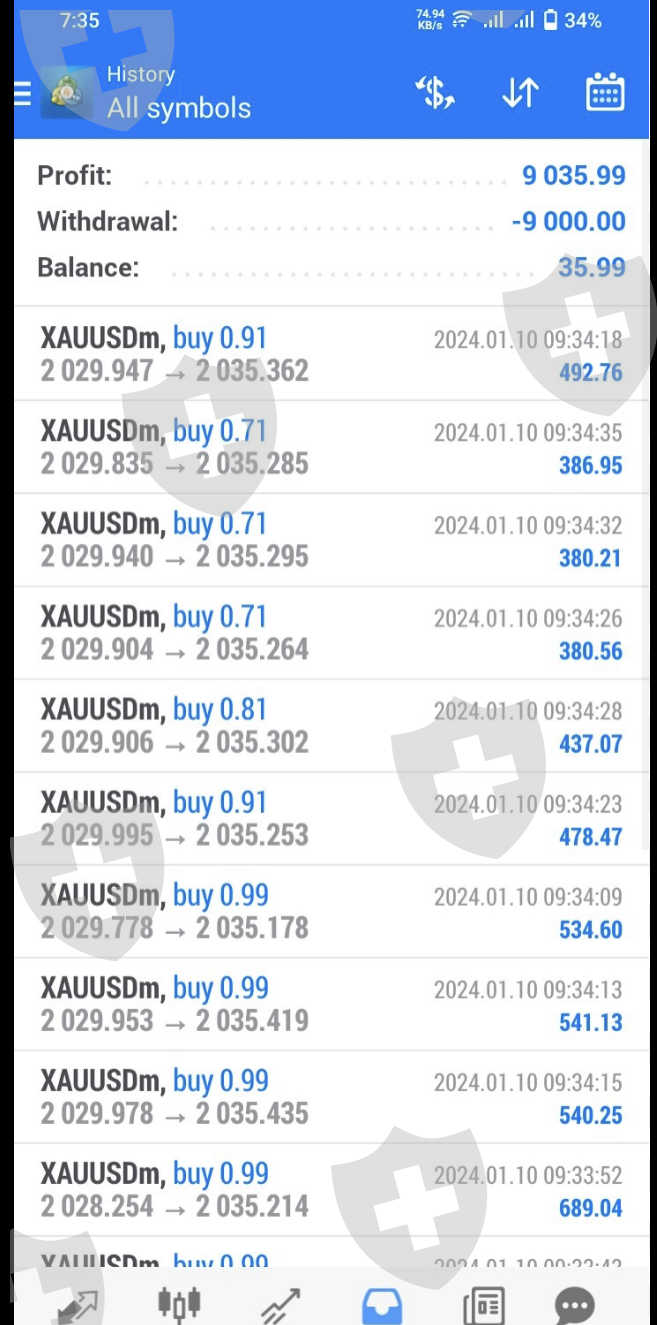Open trade details with profit 380.21

[x=332, y=540]
